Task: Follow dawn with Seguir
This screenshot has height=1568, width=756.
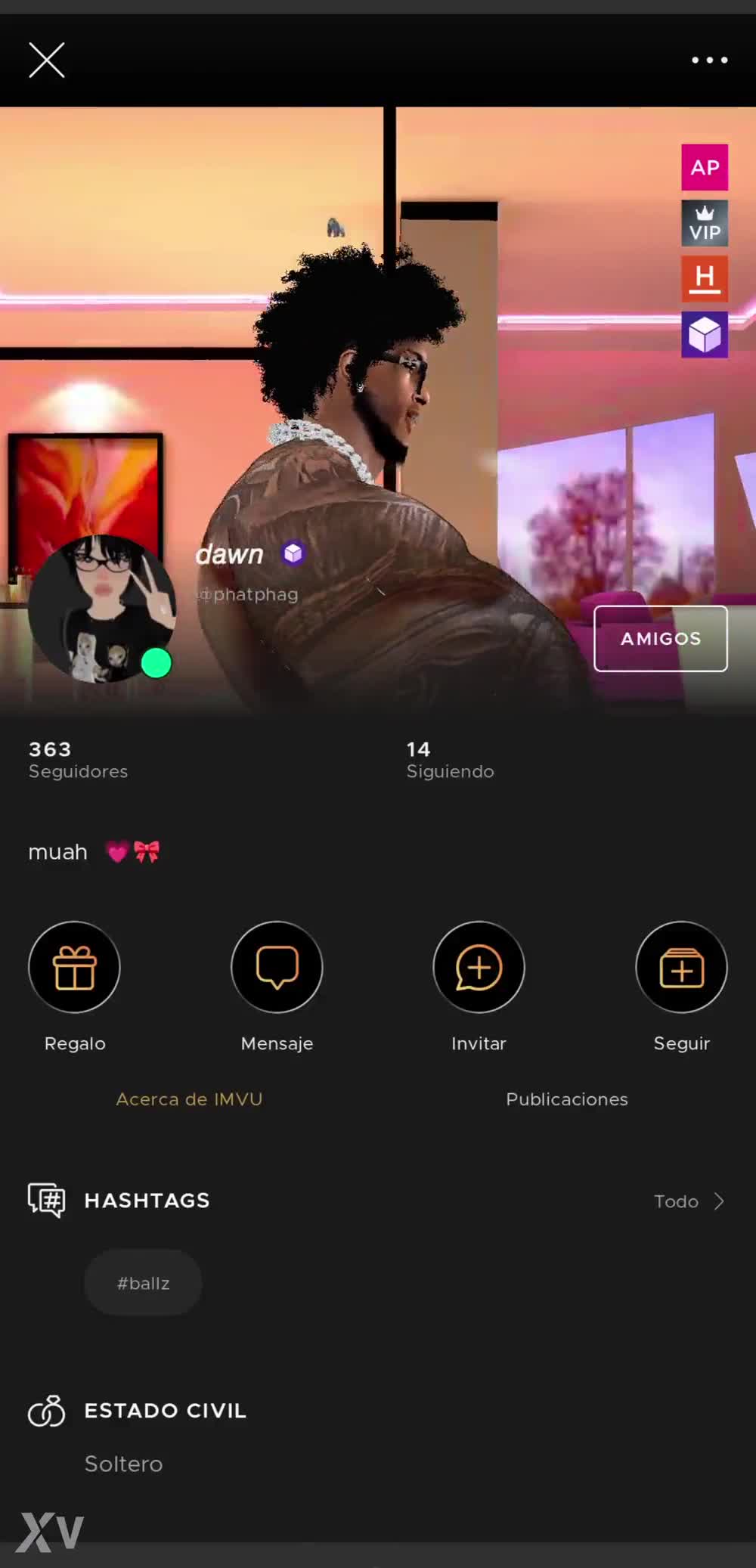Action: (681, 967)
